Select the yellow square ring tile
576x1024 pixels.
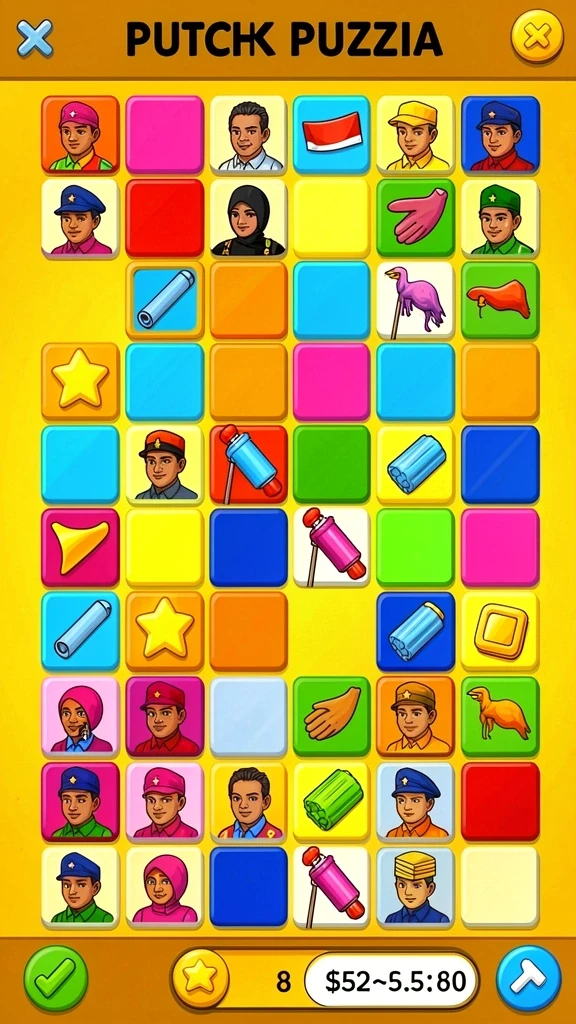(x=500, y=632)
